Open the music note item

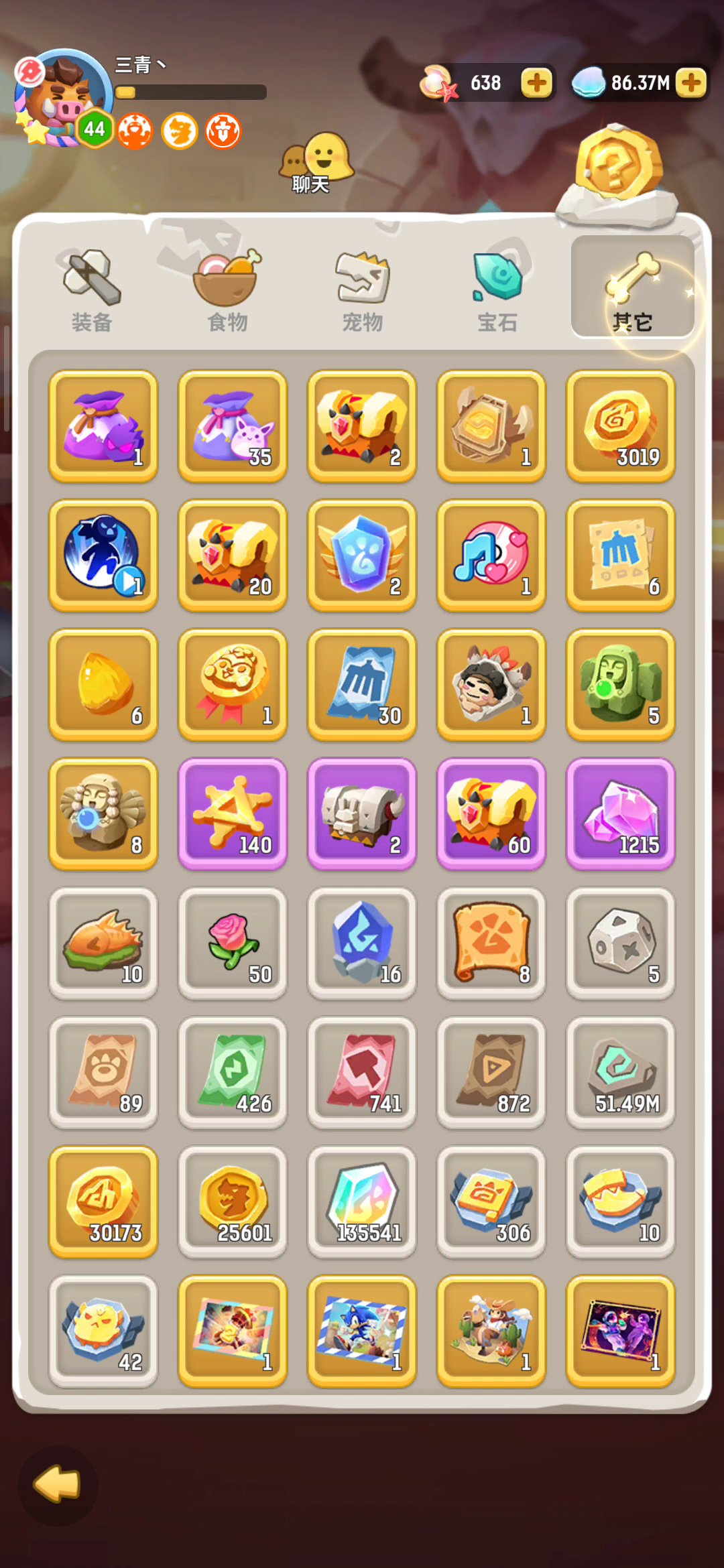pyautogui.click(x=491, y=556)
